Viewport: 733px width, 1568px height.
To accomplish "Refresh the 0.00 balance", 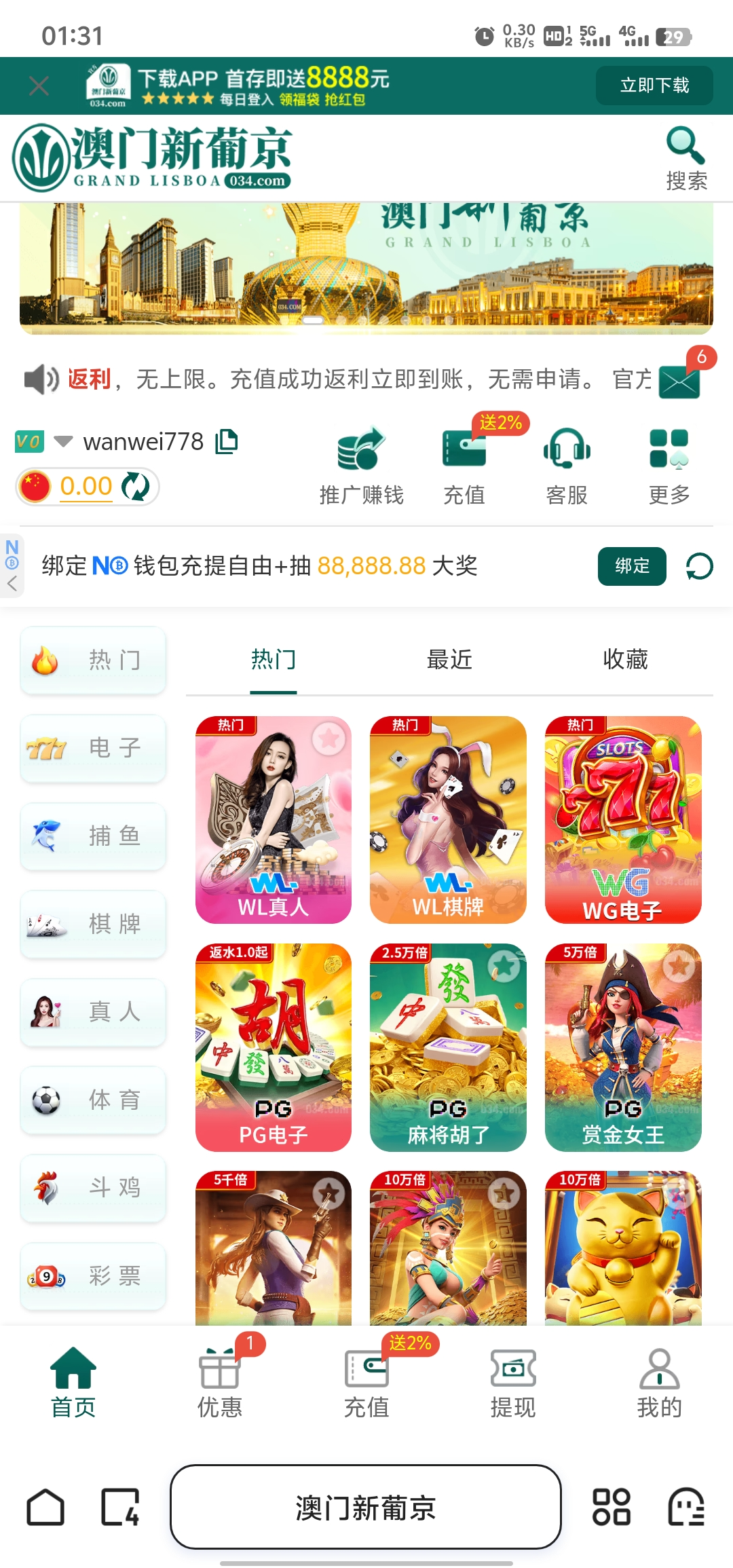I will [x=136, y=487].
